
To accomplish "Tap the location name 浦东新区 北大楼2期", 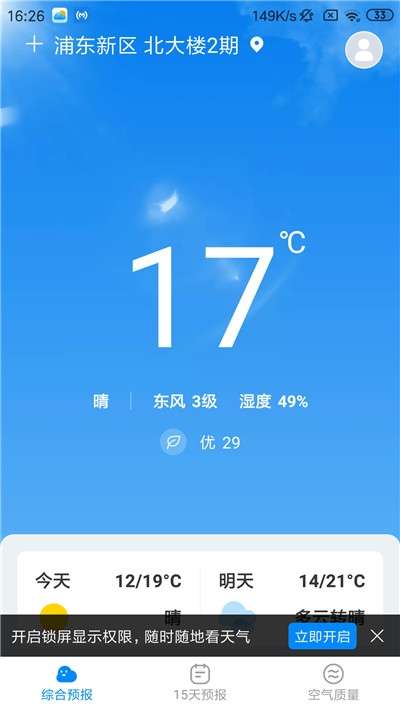I will click(146, 46).
